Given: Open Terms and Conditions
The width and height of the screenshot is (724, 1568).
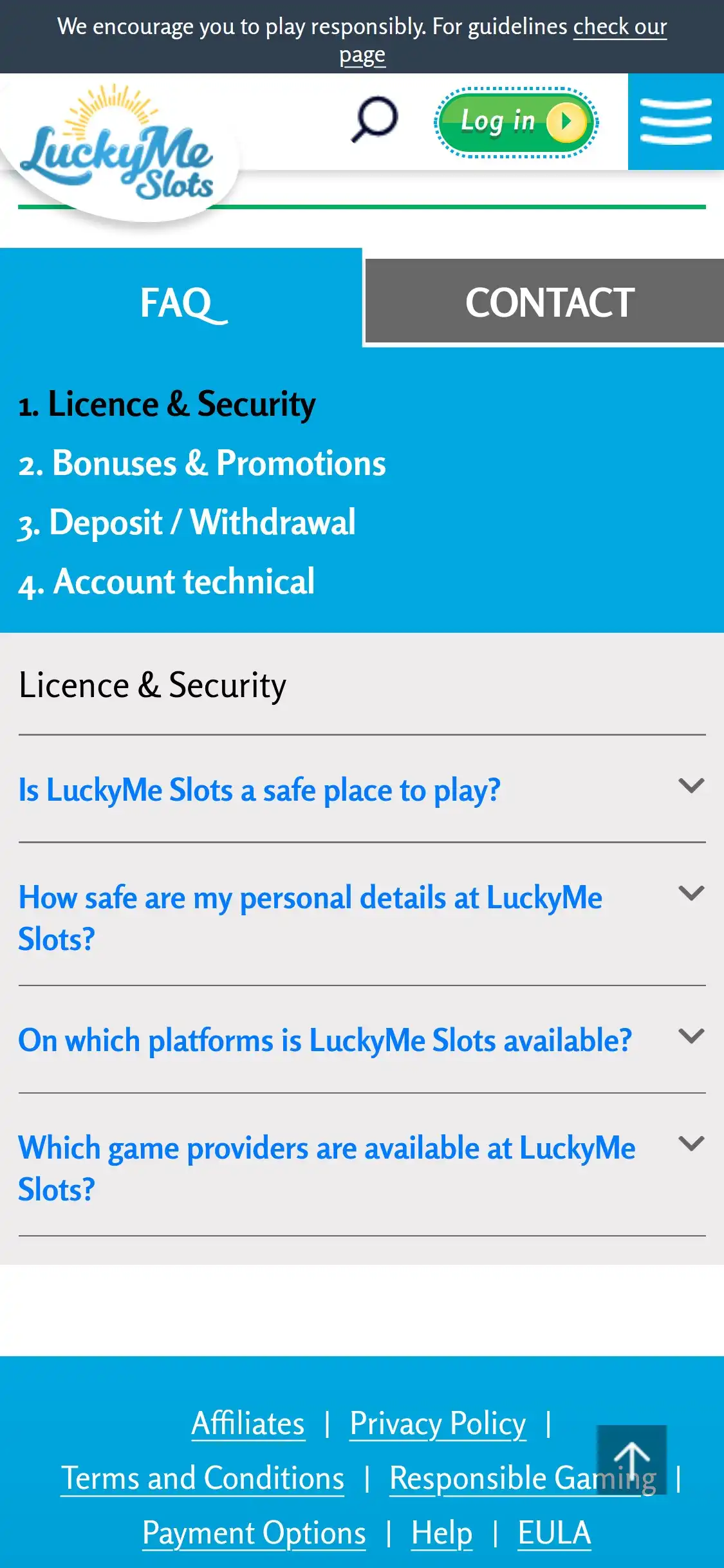Looking at the screenshot, I should (203, 1478).
